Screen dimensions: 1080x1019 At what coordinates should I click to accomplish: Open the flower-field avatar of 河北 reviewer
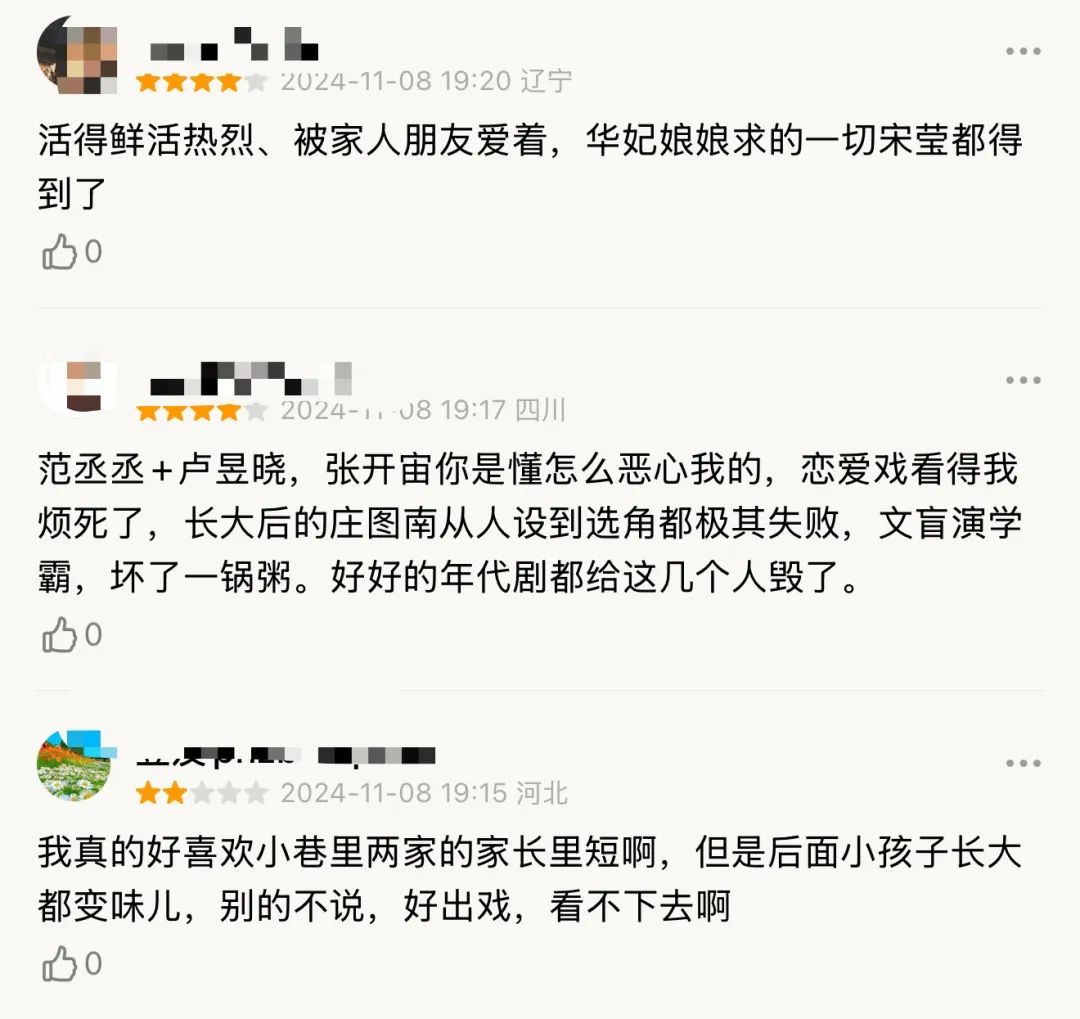(x=77, y=765)
